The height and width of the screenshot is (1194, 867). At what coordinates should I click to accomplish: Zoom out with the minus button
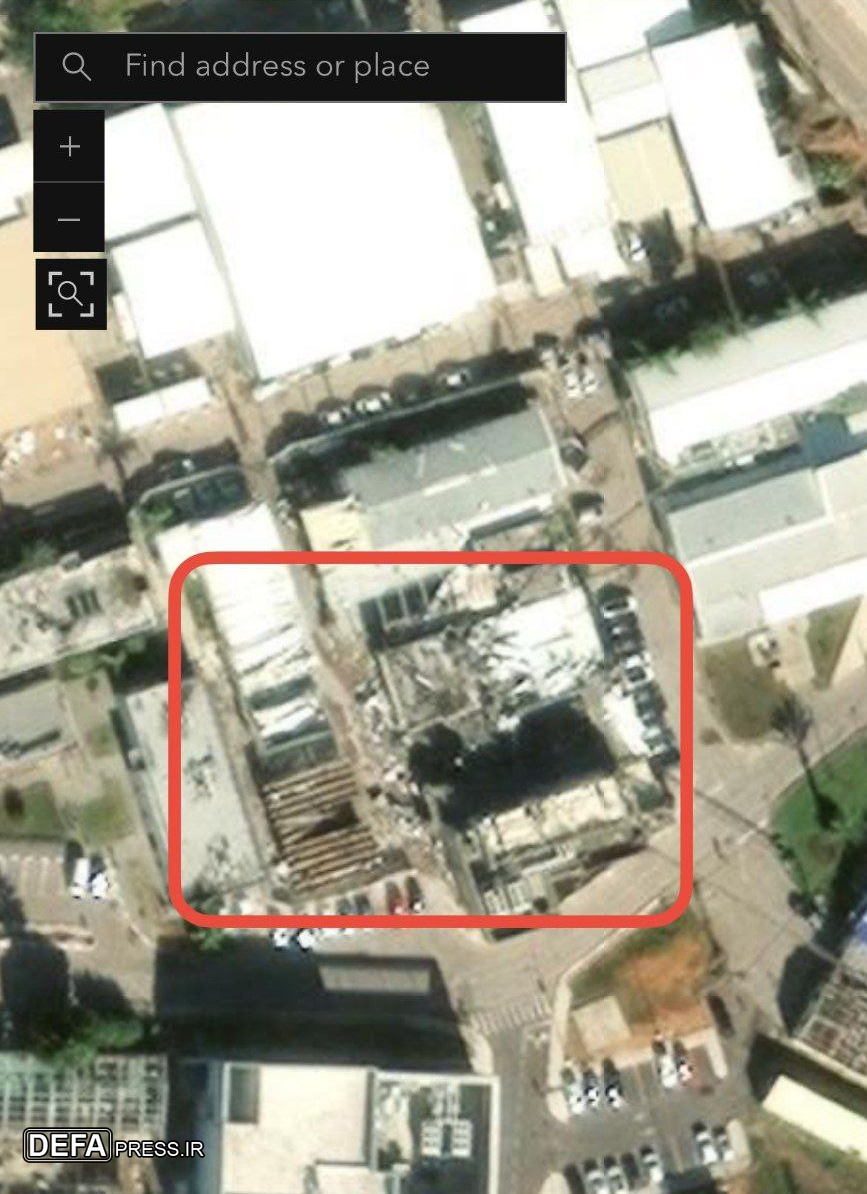coord(69,218)
